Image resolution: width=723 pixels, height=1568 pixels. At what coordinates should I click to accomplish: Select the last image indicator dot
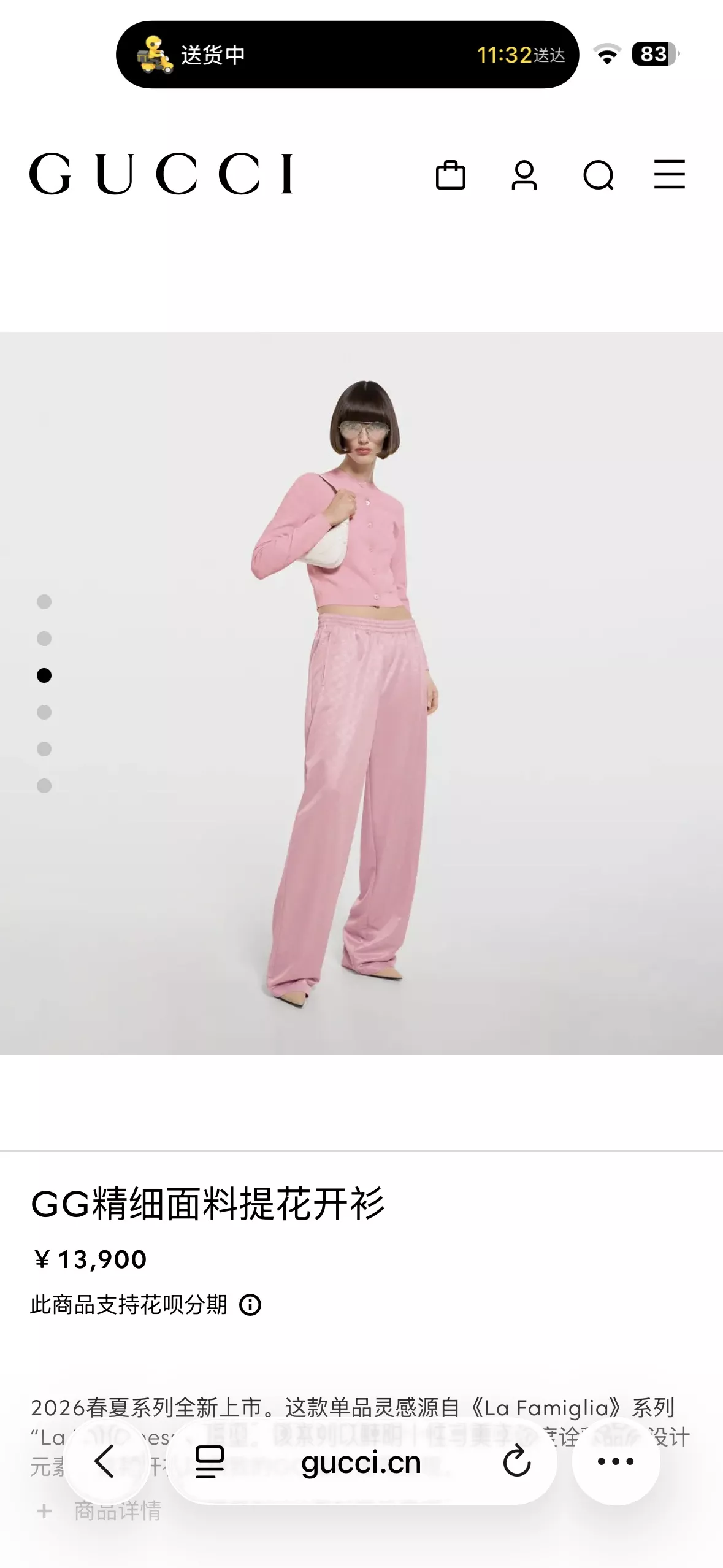(x=44, y=786)
